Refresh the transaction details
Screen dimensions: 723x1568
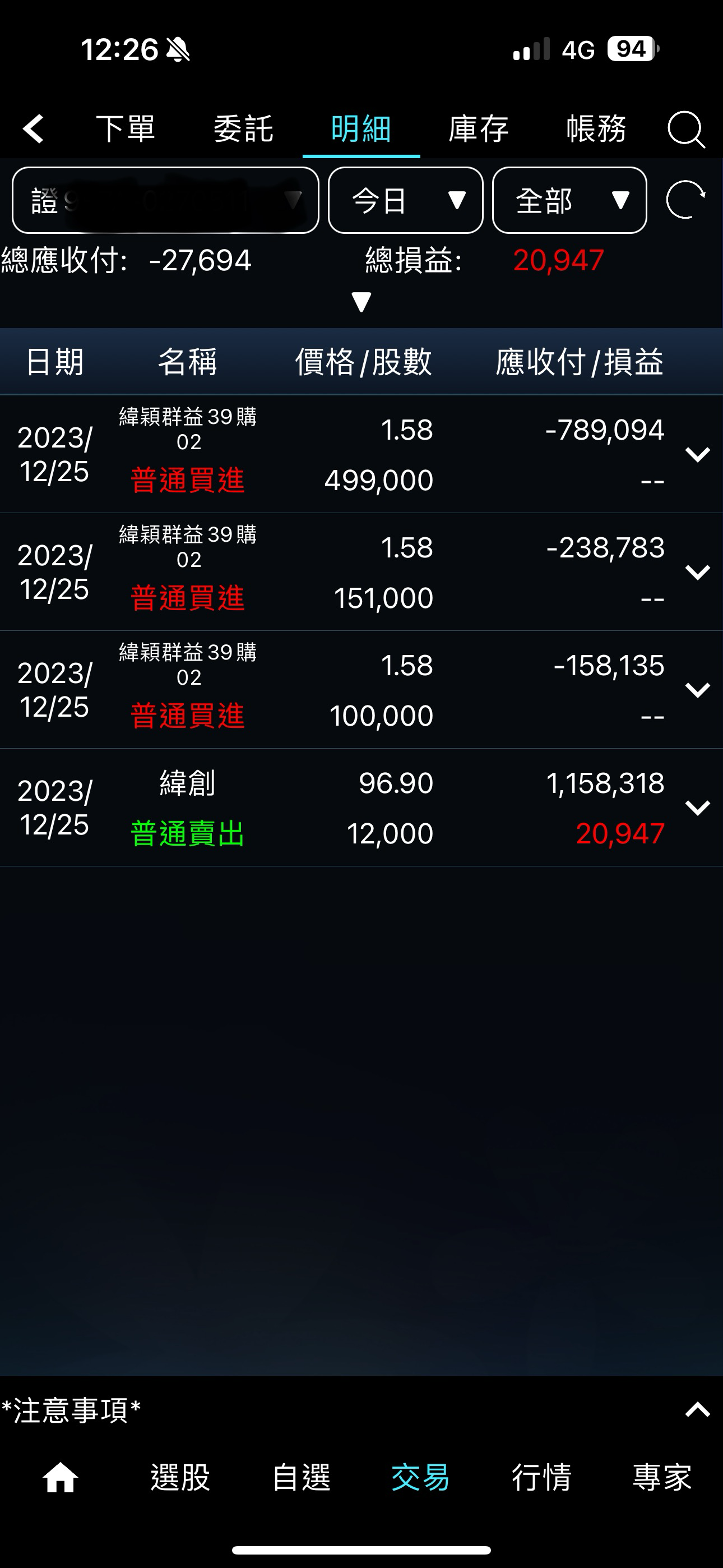point(686,200)
